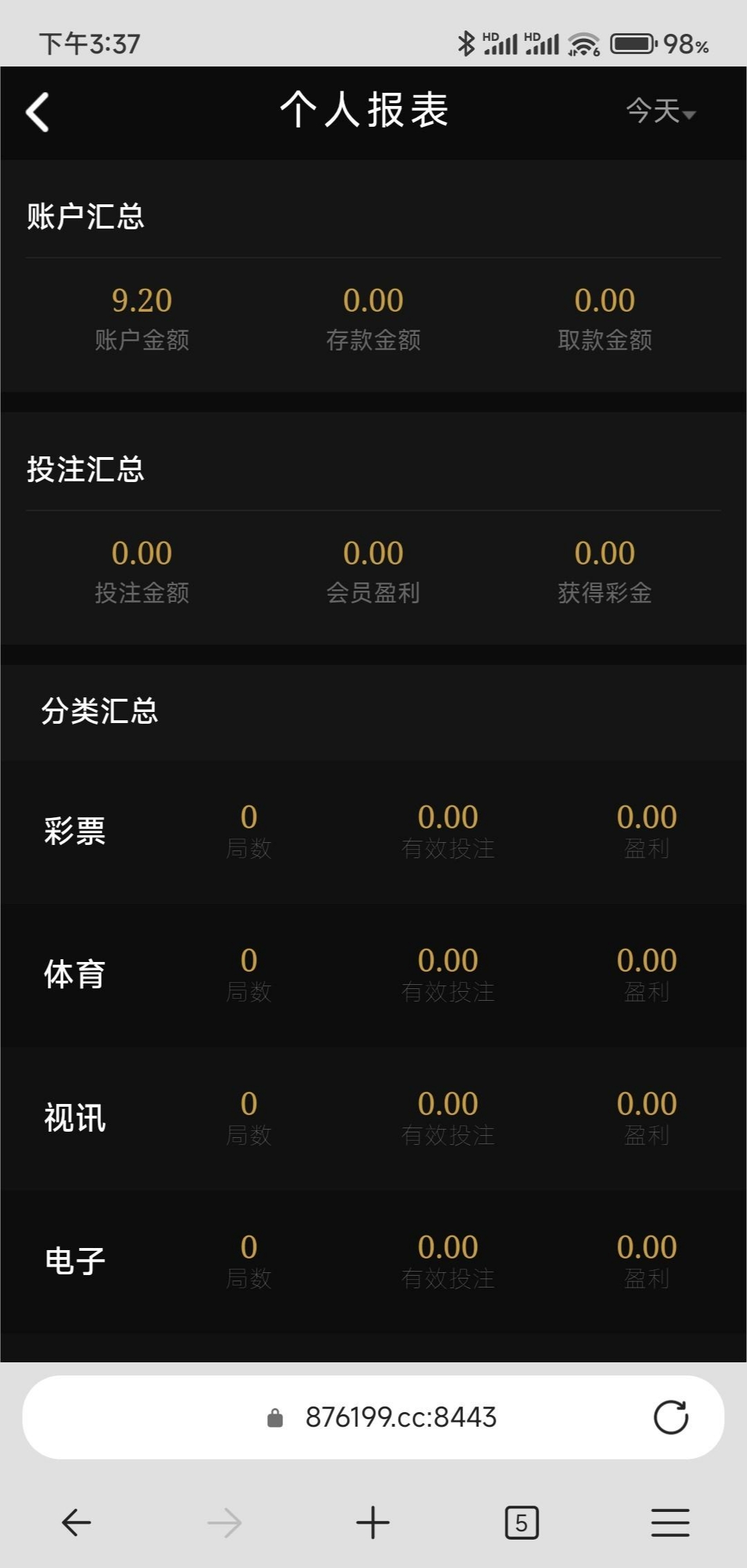The height and width of the screenshot is (1568, 747).
Task: Go back from 个人报表 page
Action: coord(38,112)
